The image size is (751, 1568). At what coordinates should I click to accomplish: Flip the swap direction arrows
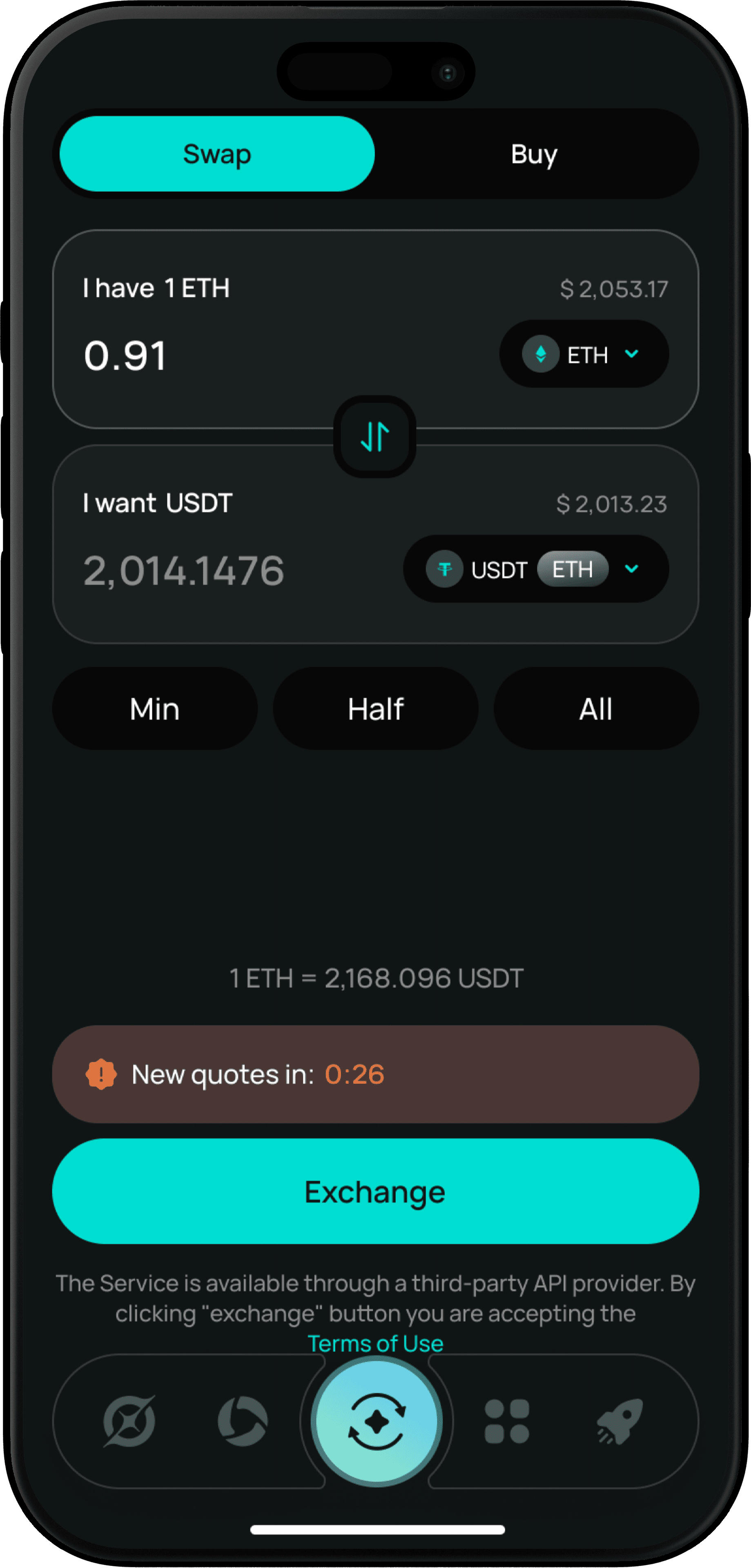375,437
